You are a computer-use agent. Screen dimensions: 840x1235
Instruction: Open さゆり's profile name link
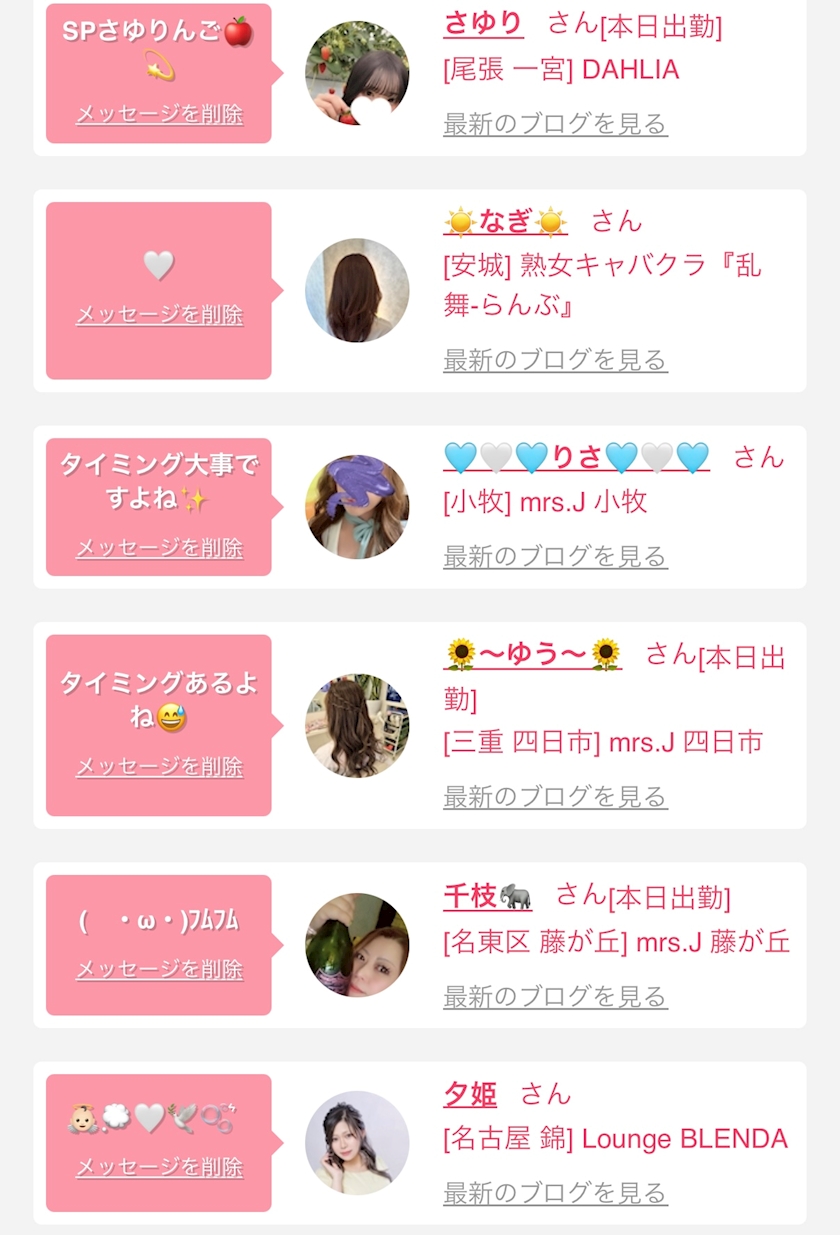click(x=483, y=24)
